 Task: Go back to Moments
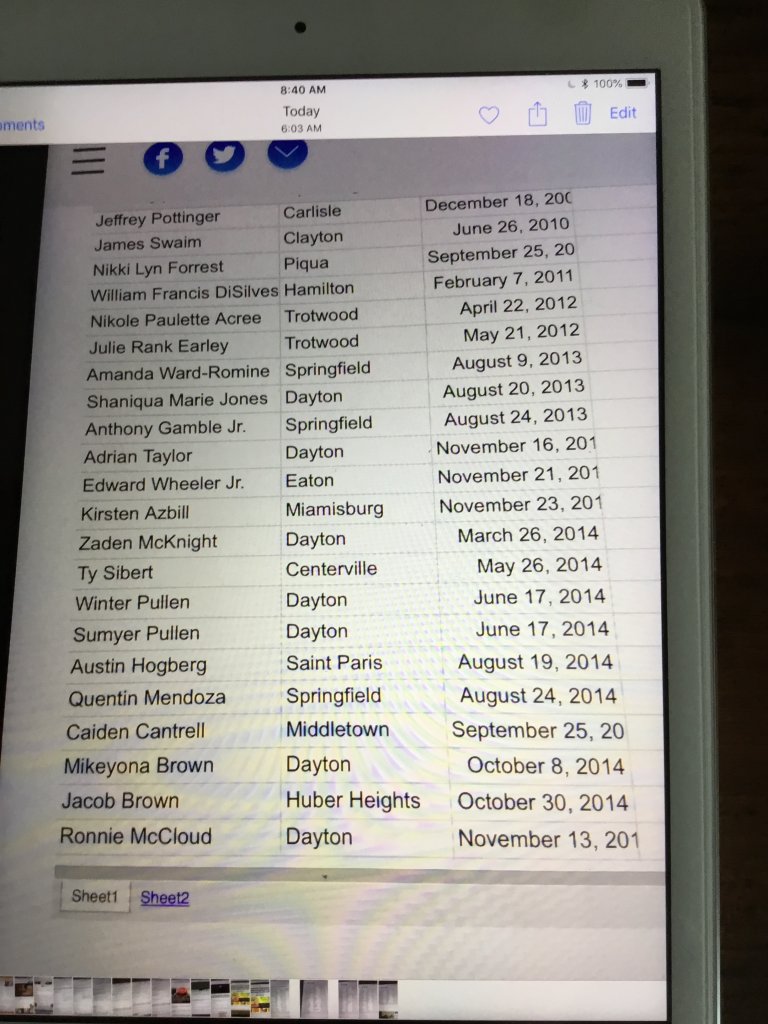click(22, 125)
